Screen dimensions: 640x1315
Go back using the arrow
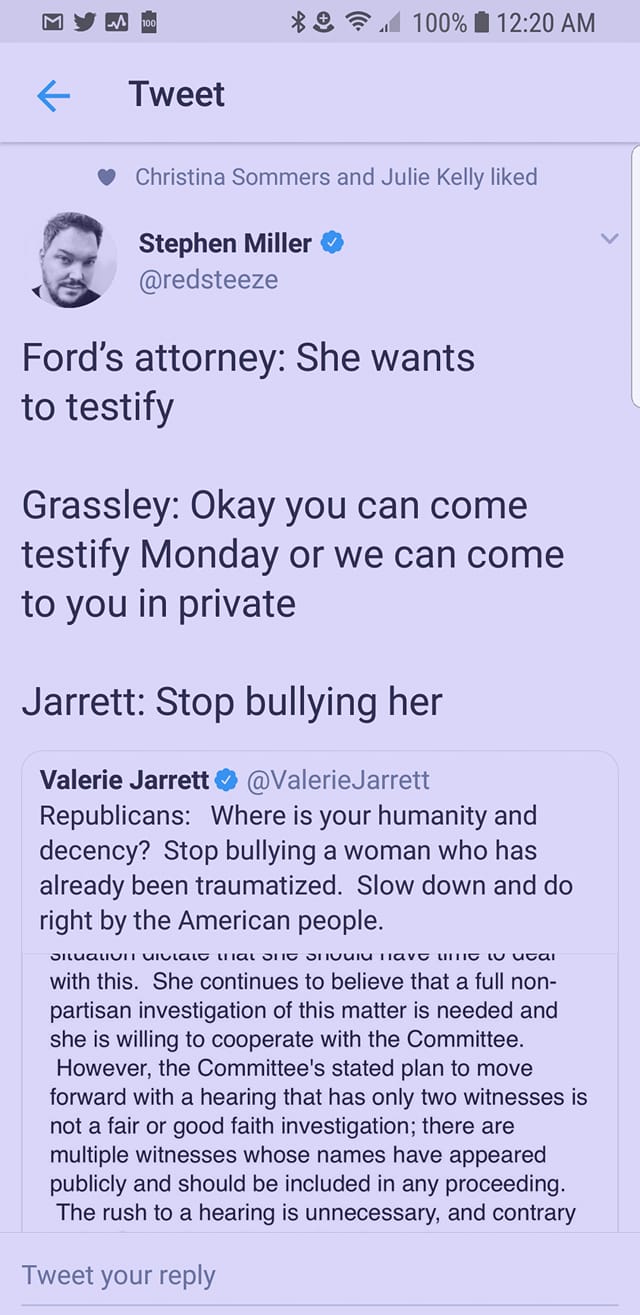click(53, 95)
